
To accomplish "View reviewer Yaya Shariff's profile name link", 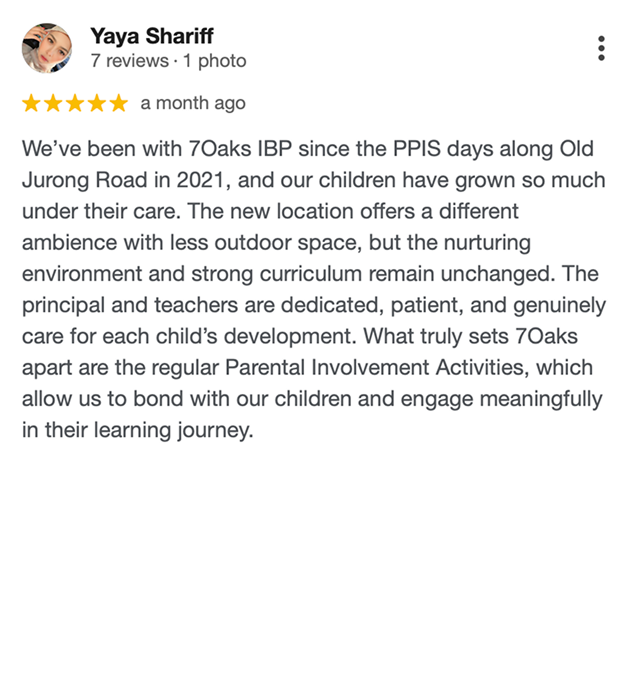I will [152, 36].
